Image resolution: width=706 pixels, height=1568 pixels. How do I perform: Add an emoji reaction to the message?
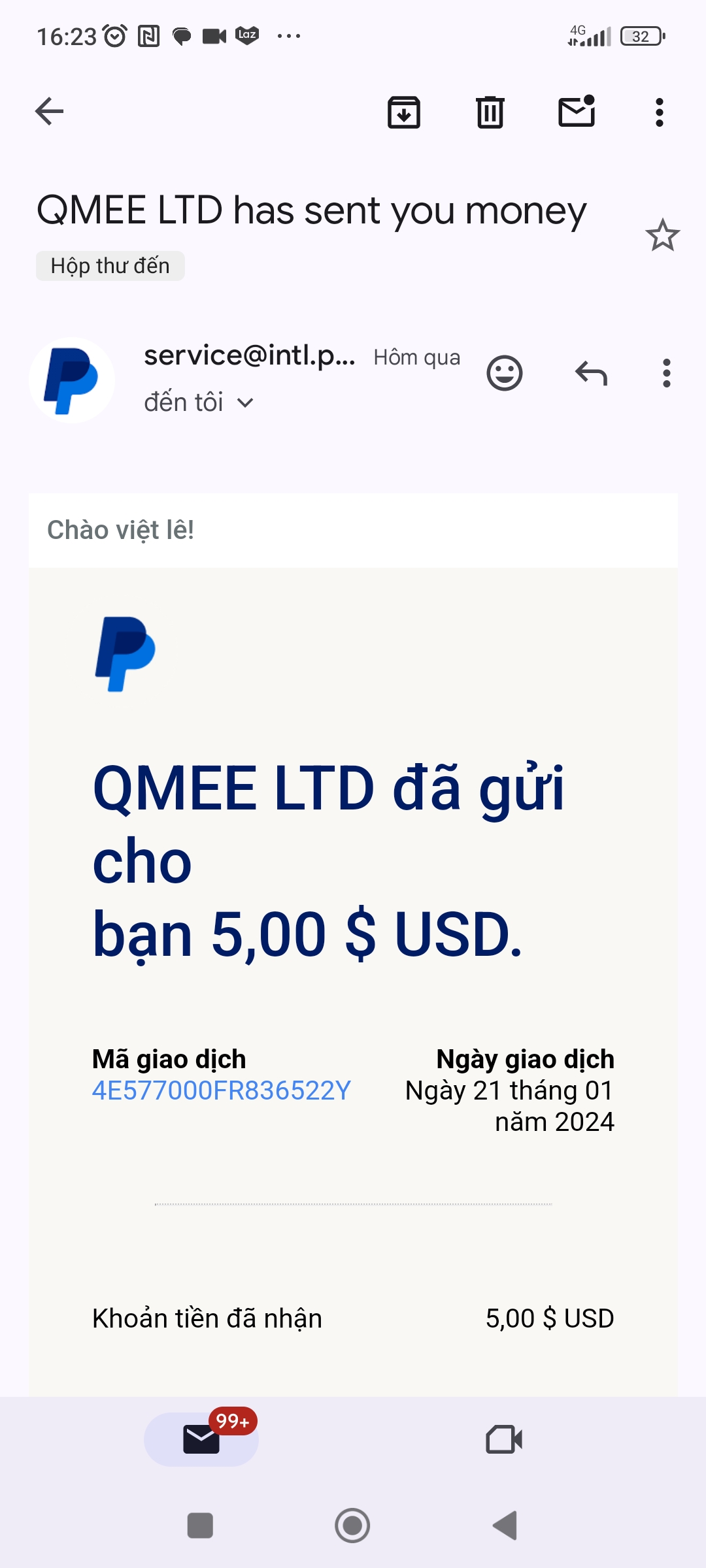[505, 374]
